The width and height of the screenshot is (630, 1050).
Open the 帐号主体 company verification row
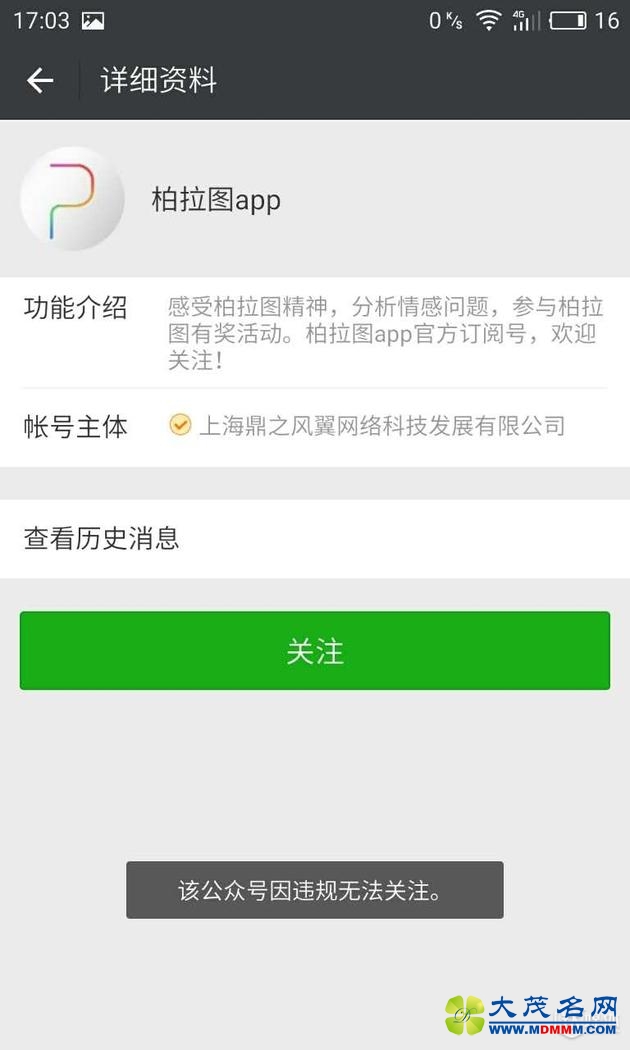(x=314, y=426)
